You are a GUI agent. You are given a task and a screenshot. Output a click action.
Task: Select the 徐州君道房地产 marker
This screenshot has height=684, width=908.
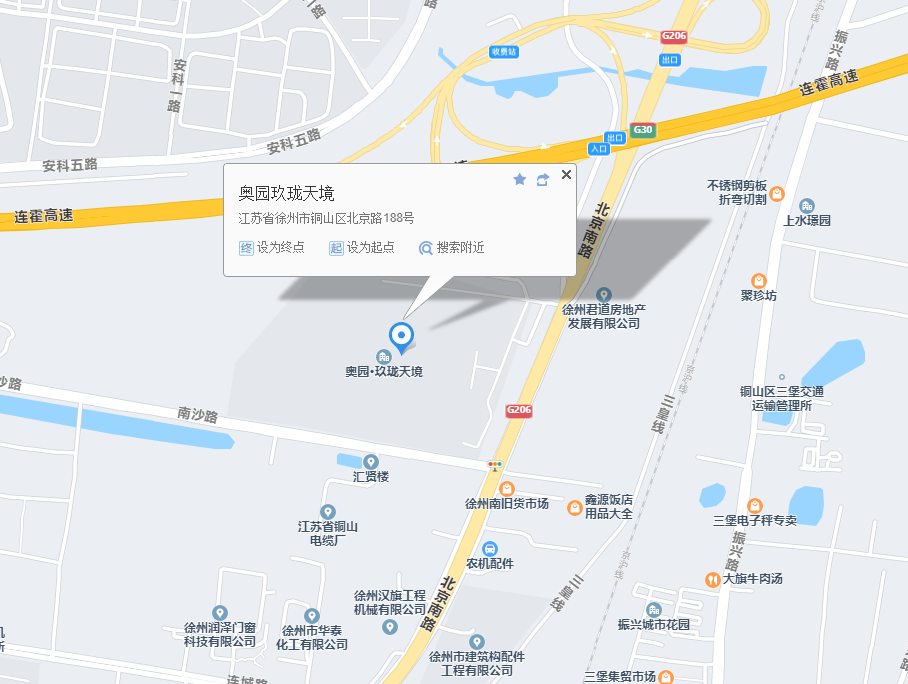603,295
